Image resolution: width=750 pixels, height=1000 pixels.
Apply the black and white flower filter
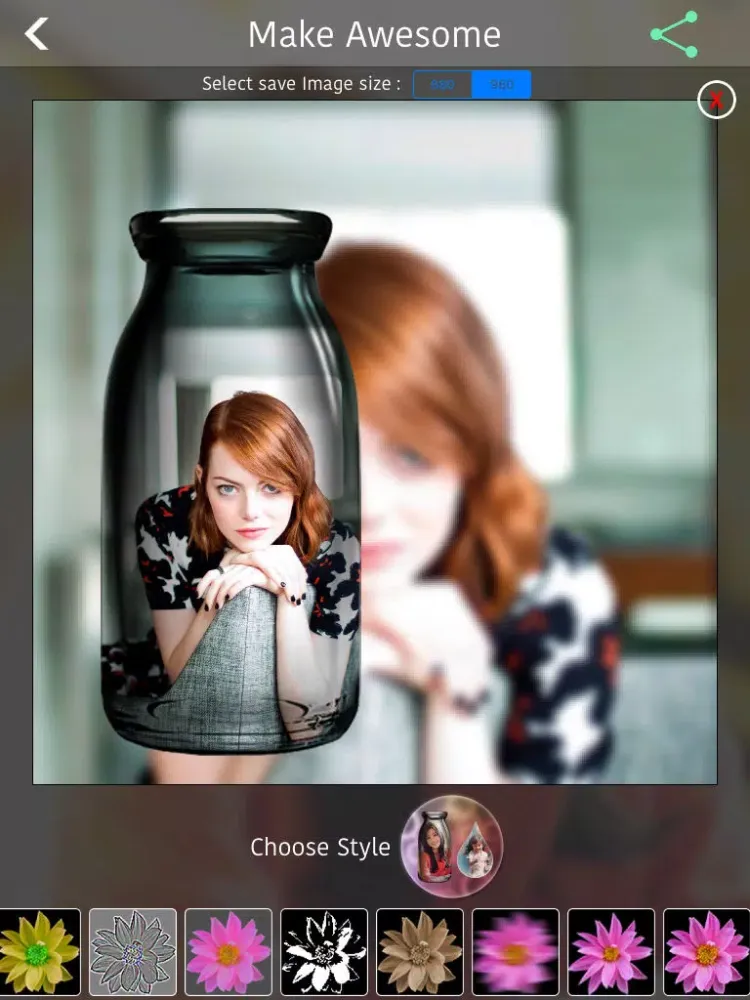(323, 951)
